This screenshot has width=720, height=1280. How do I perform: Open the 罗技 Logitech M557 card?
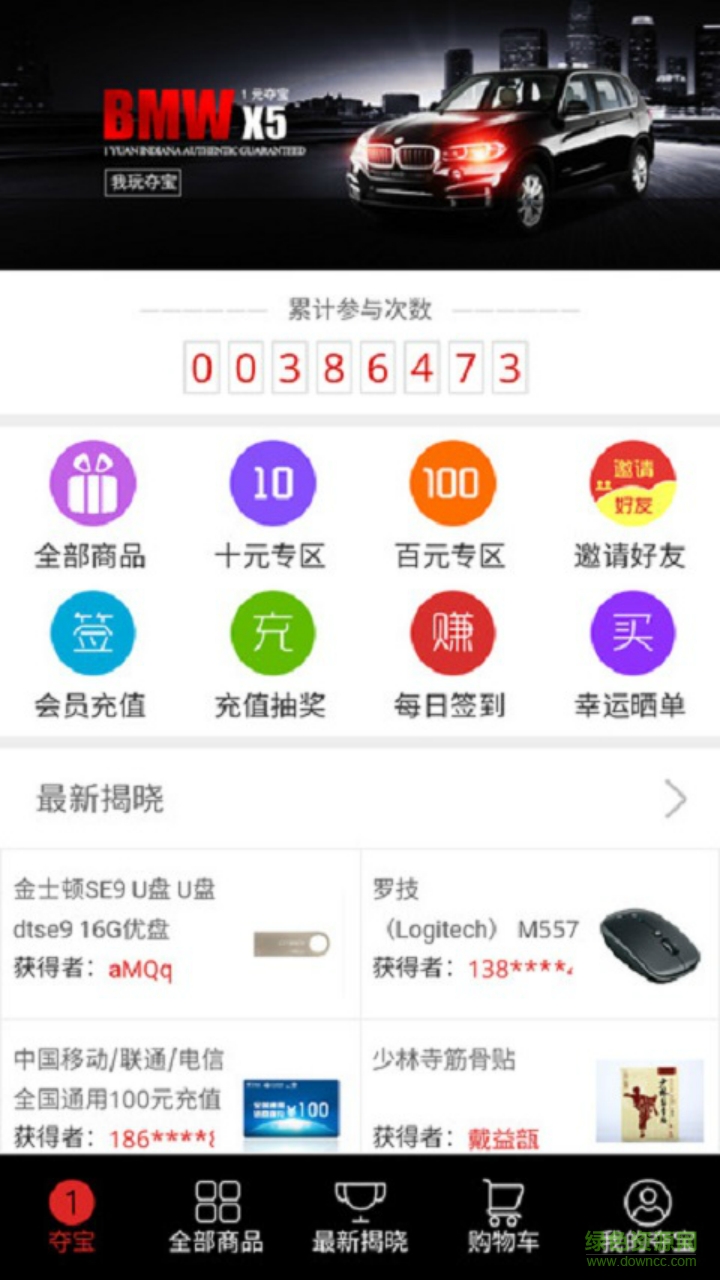[x=540, y=932]
